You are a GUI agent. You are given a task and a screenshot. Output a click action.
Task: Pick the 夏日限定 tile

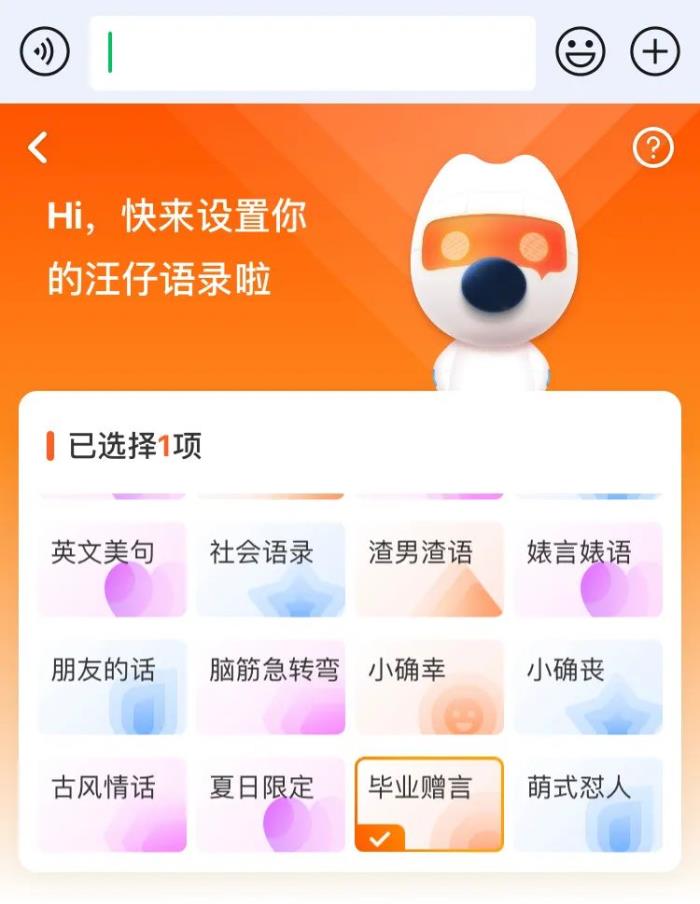pos(270,804)
